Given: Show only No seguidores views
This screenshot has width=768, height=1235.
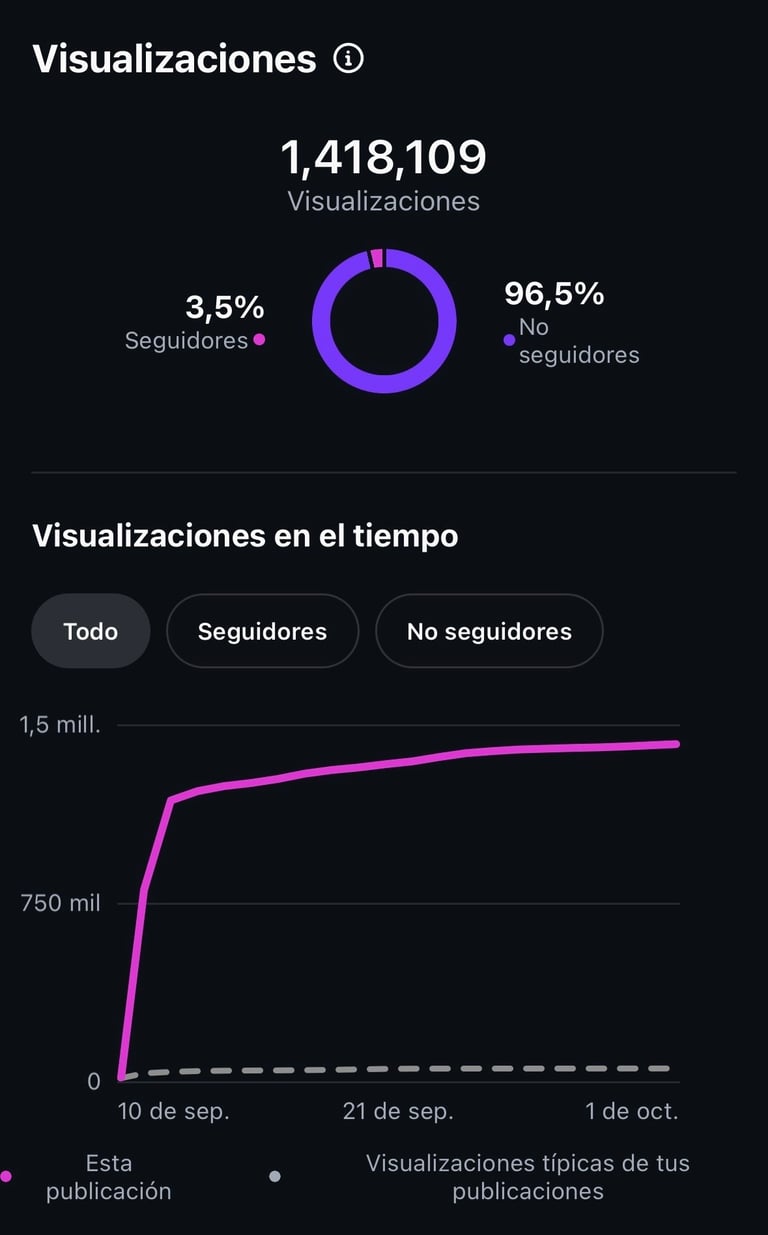Looking at the screenshot, I should point(489,631).
